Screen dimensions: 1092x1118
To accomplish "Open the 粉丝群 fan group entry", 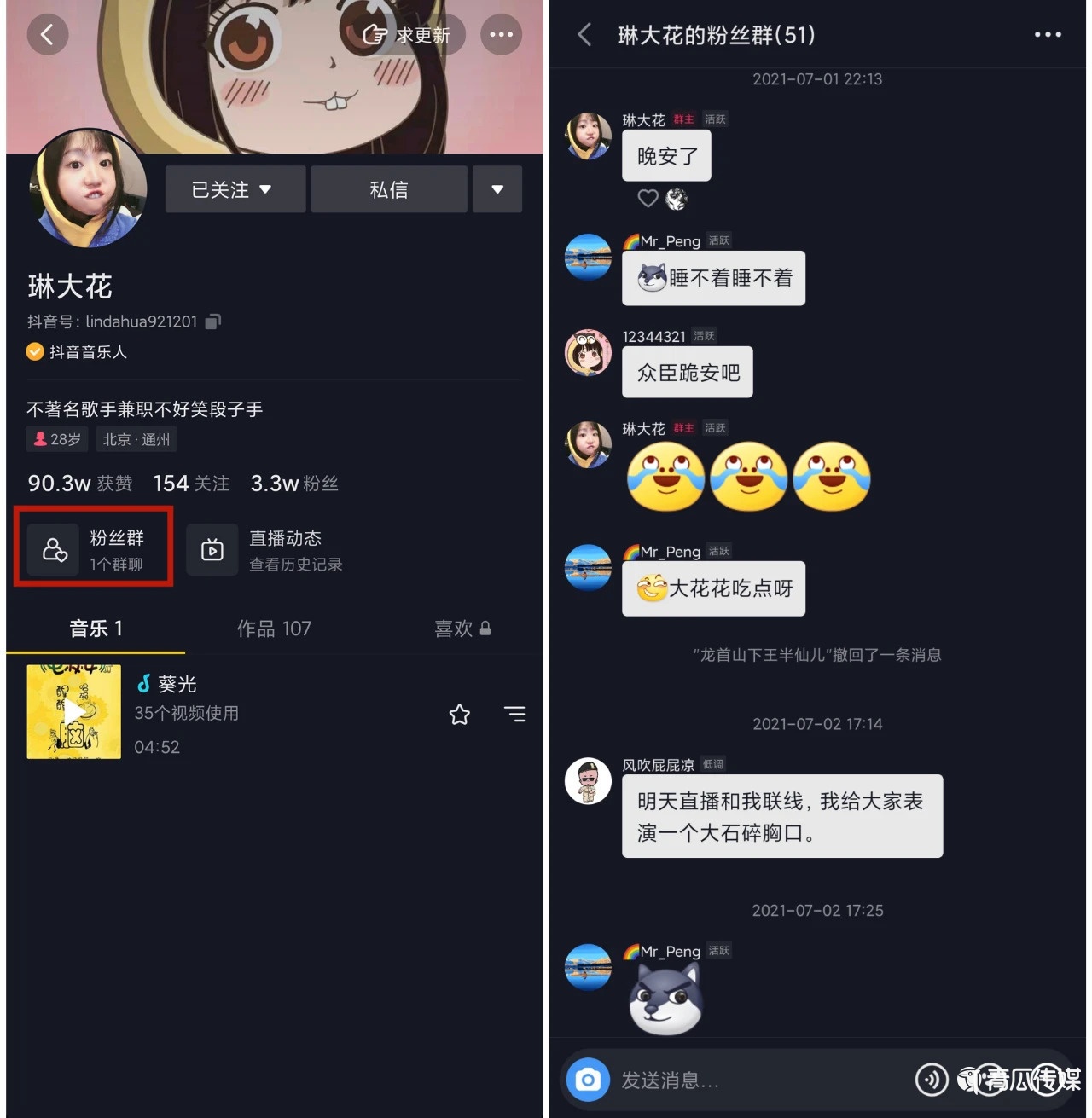I will click(x=94, y=549).
